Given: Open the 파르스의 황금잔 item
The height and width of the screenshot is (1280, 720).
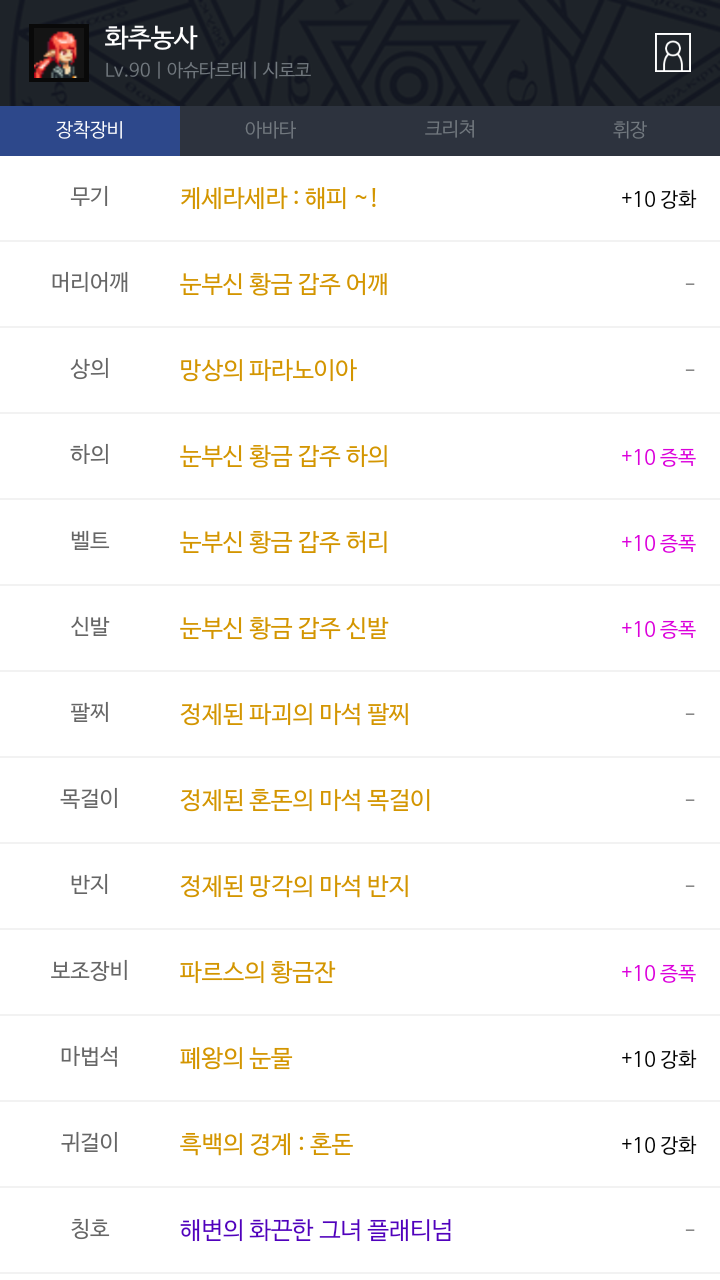Looking at the screenshot, I should coord(257,972).
